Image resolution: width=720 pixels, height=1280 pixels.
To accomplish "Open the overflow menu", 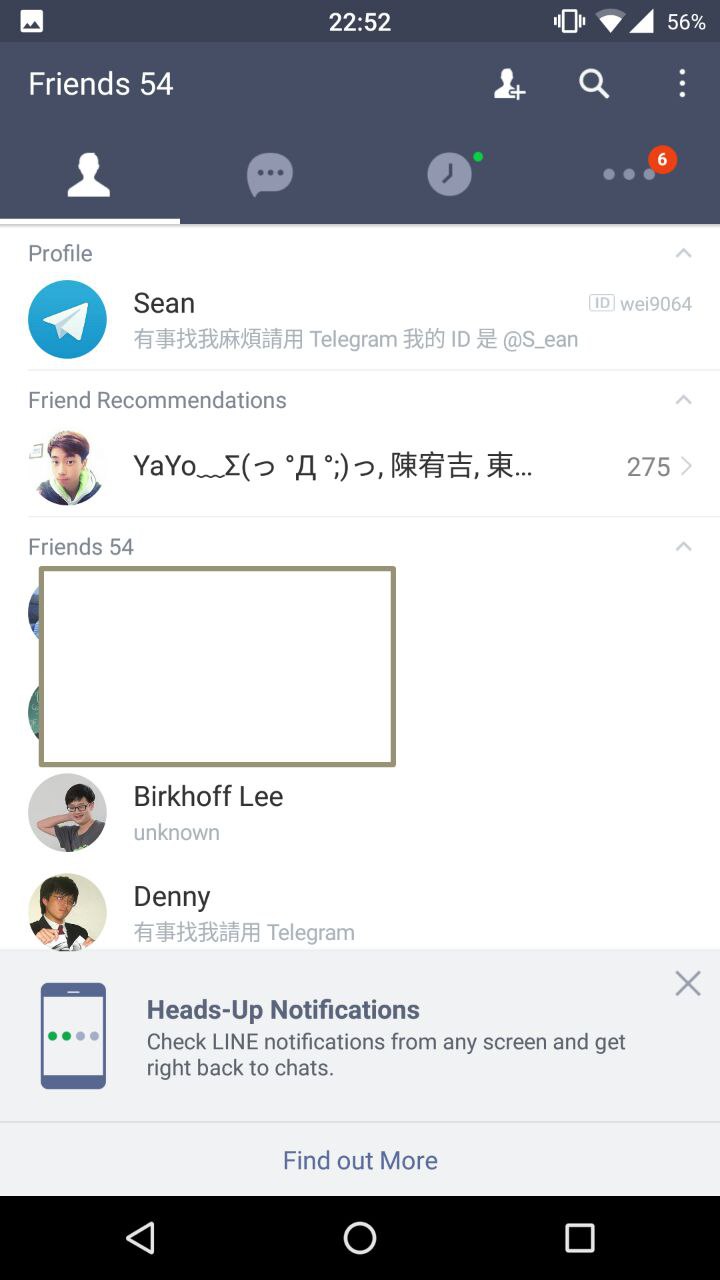I will click(x=682, y=84).
